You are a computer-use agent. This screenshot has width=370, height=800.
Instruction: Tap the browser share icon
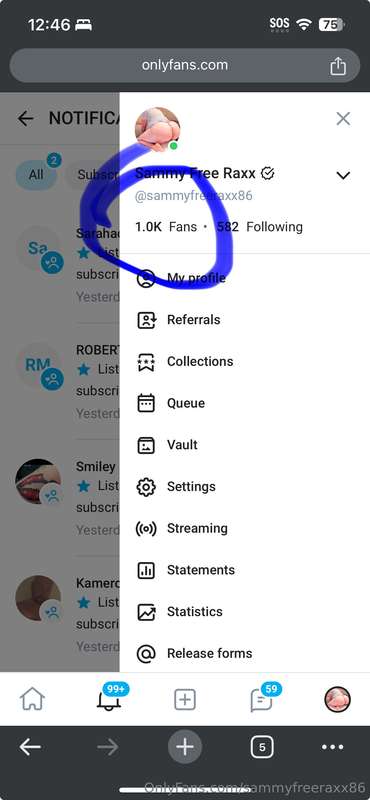coord(338,66)
